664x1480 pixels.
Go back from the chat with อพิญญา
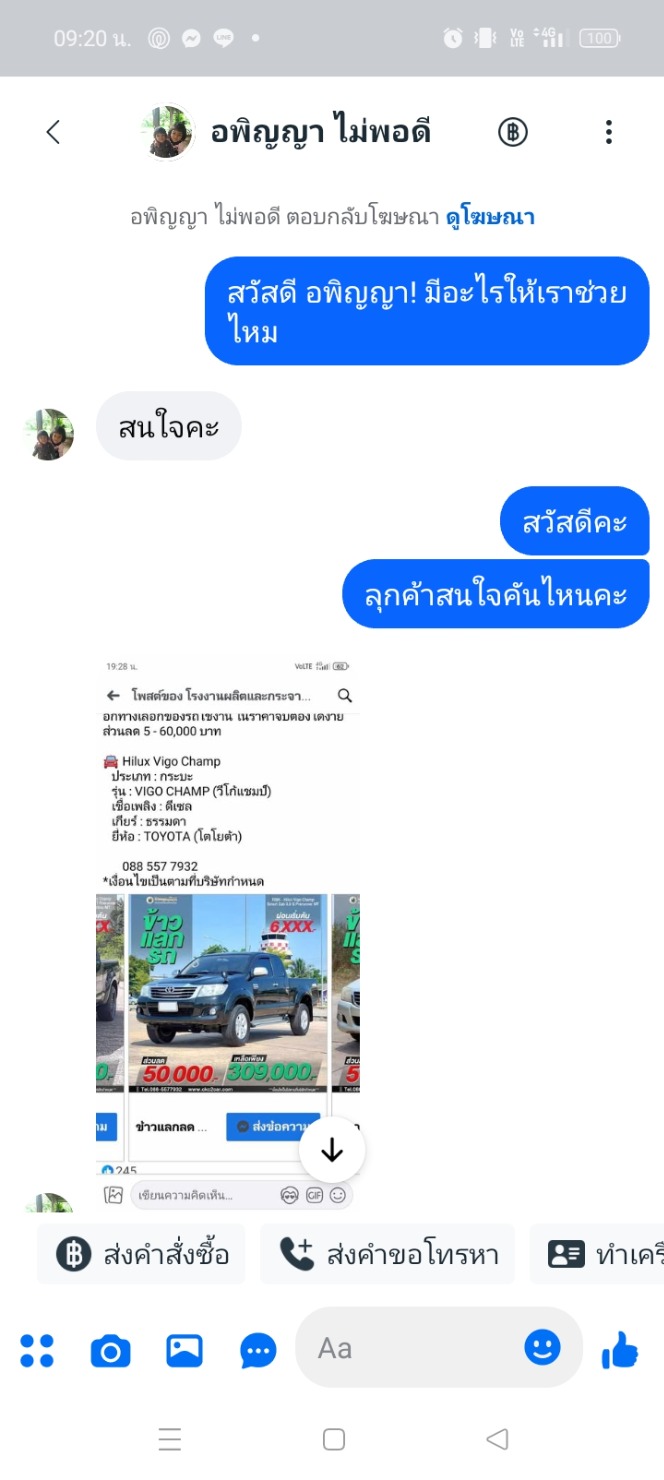[x=54, y=132]
